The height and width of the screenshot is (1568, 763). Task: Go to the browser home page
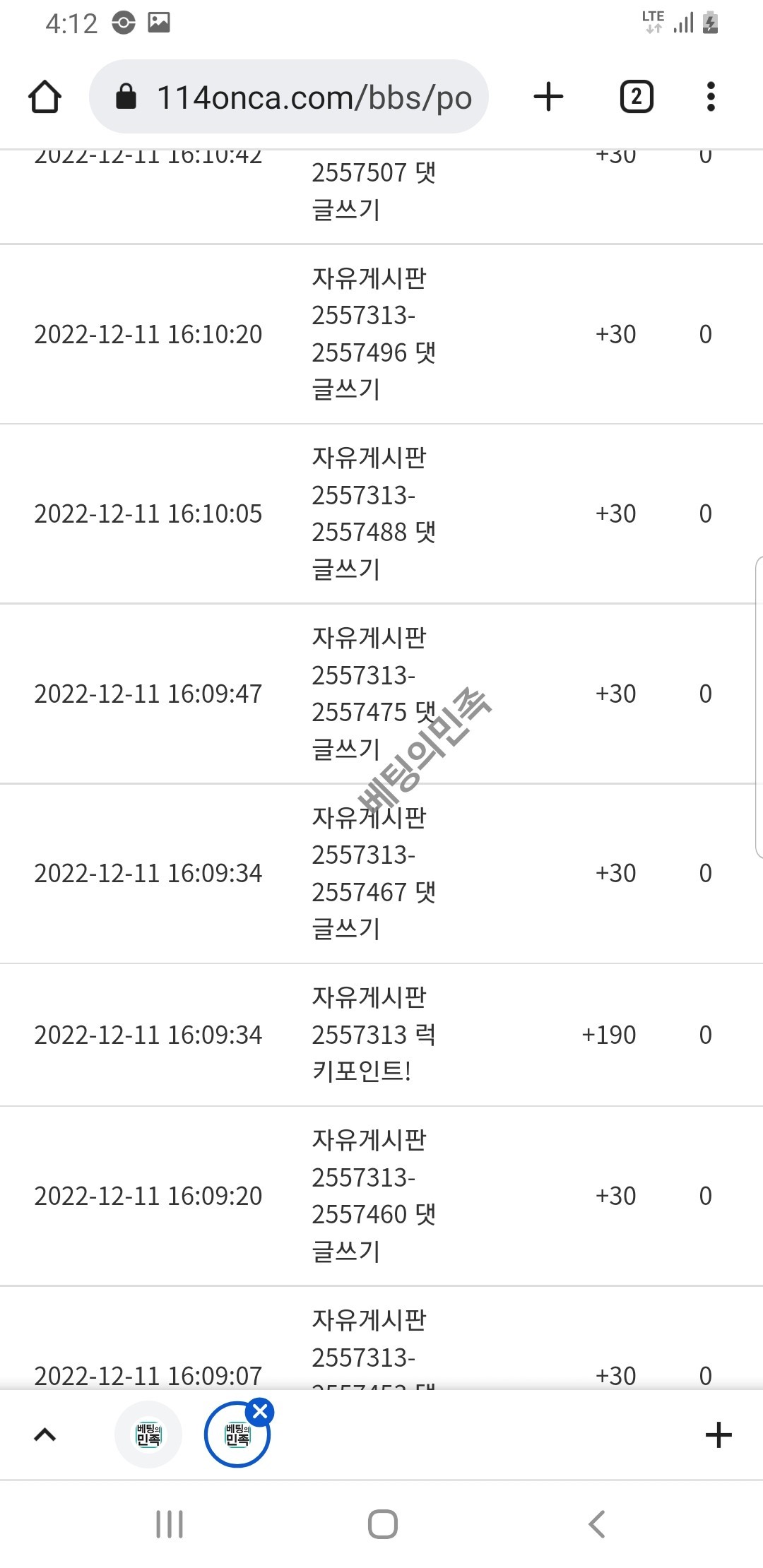45,97
